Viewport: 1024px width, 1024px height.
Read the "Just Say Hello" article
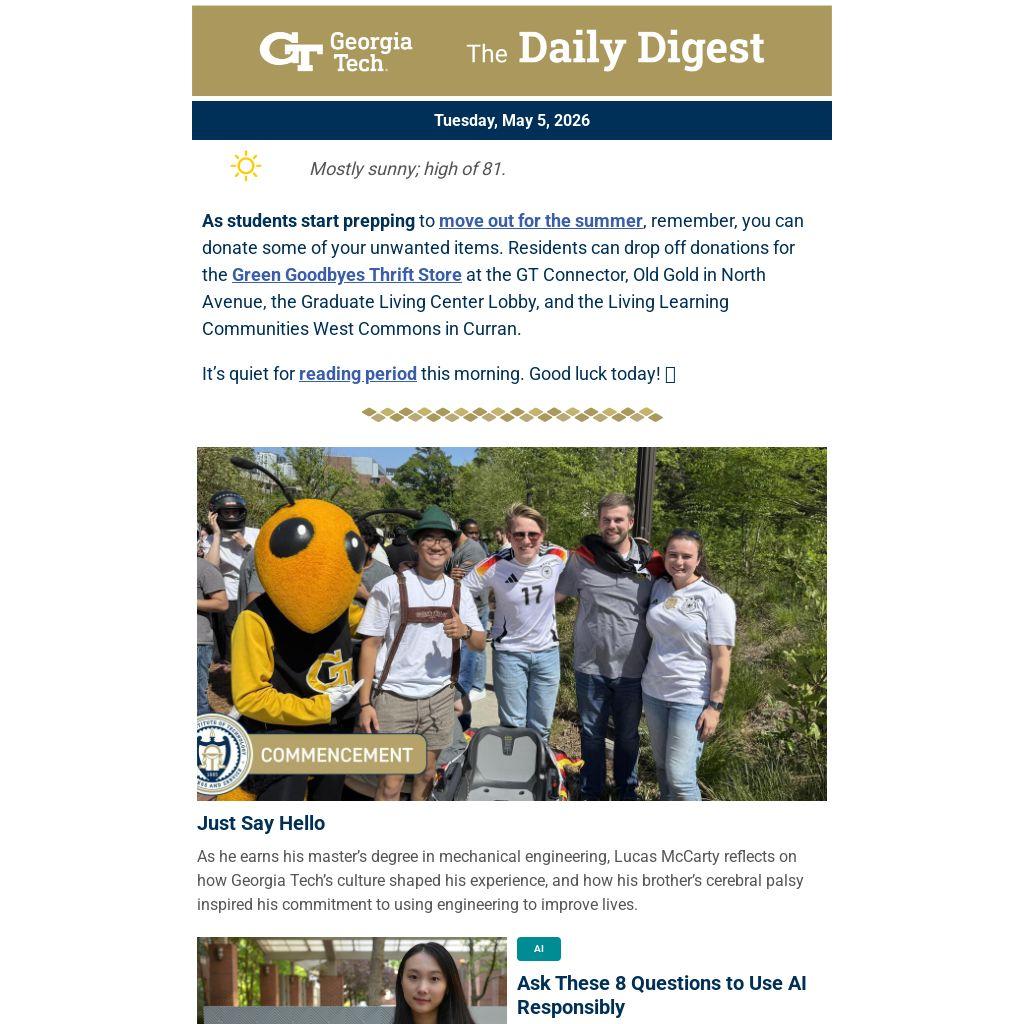tap(261, 824)
